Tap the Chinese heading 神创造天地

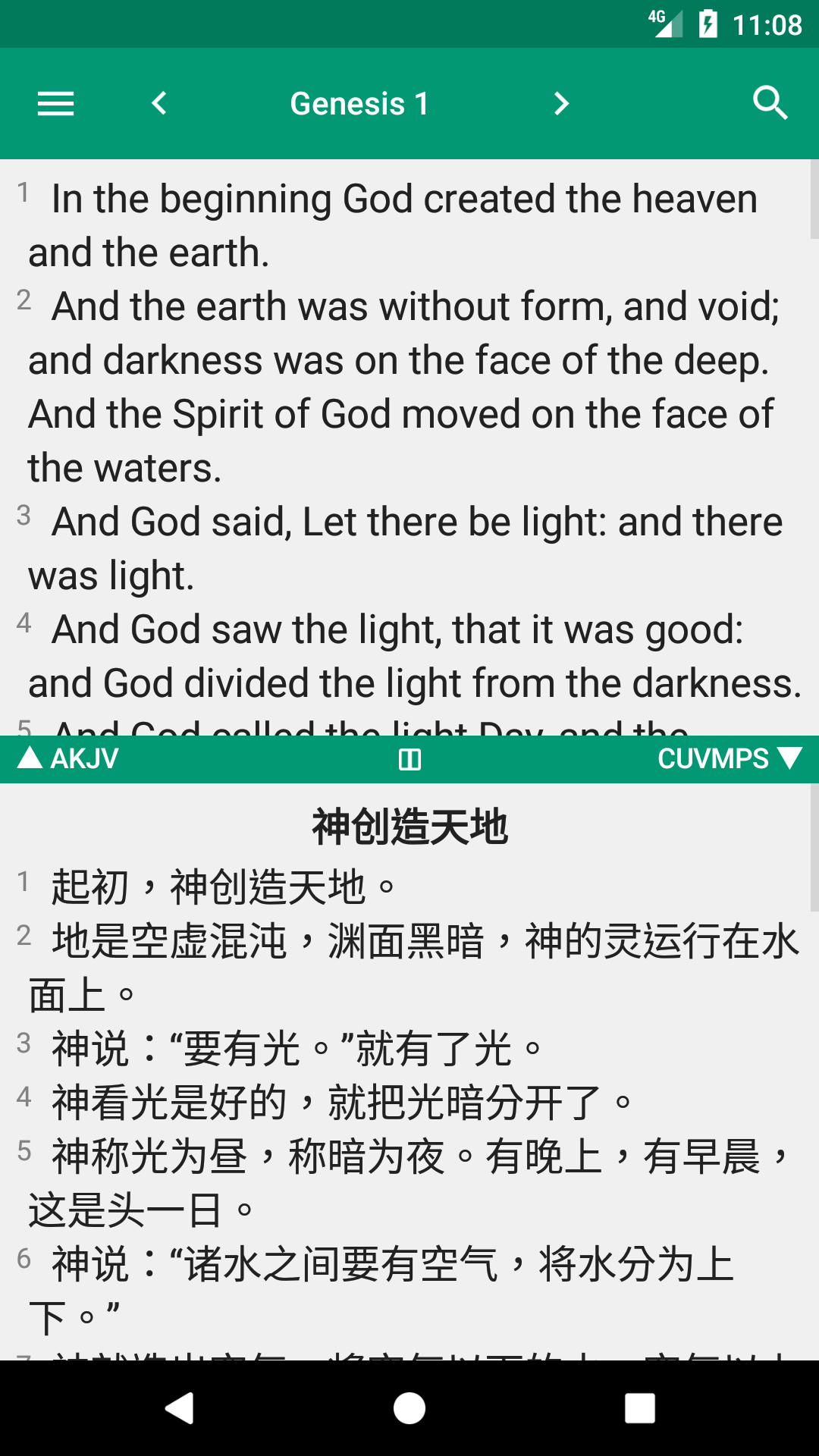click(x=409, y=827)
